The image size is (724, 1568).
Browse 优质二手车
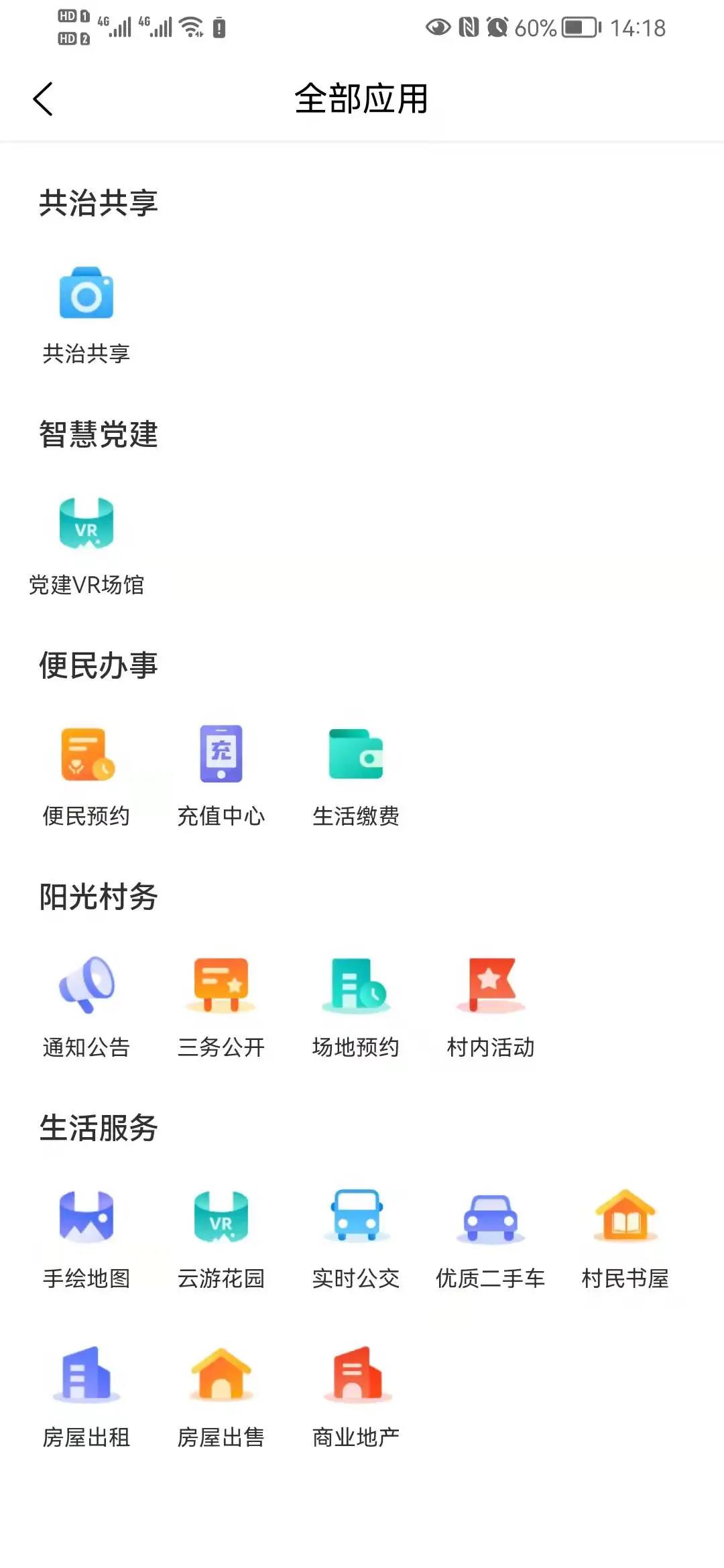click(491, 1217)
